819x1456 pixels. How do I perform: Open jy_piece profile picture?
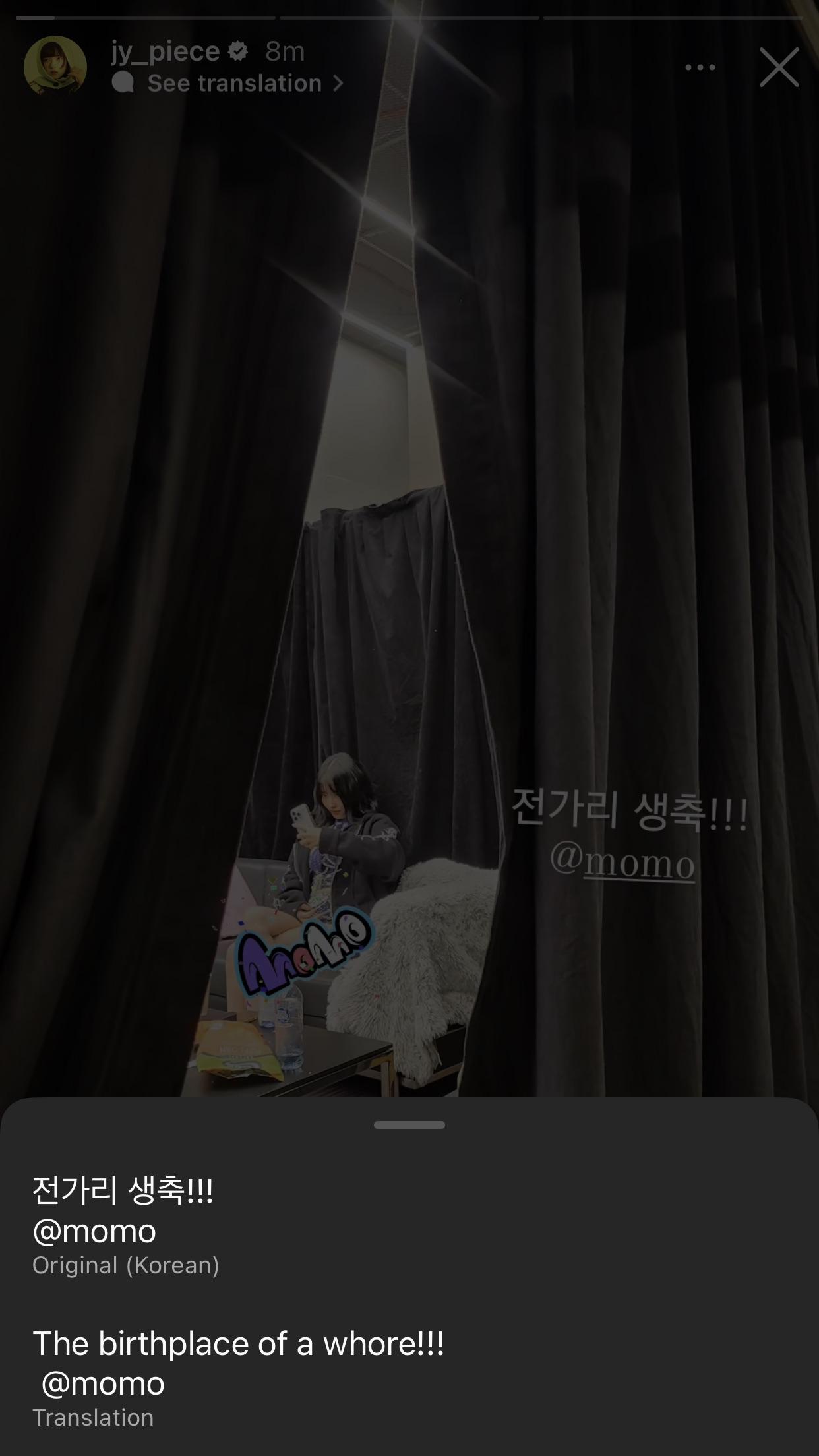55,66
